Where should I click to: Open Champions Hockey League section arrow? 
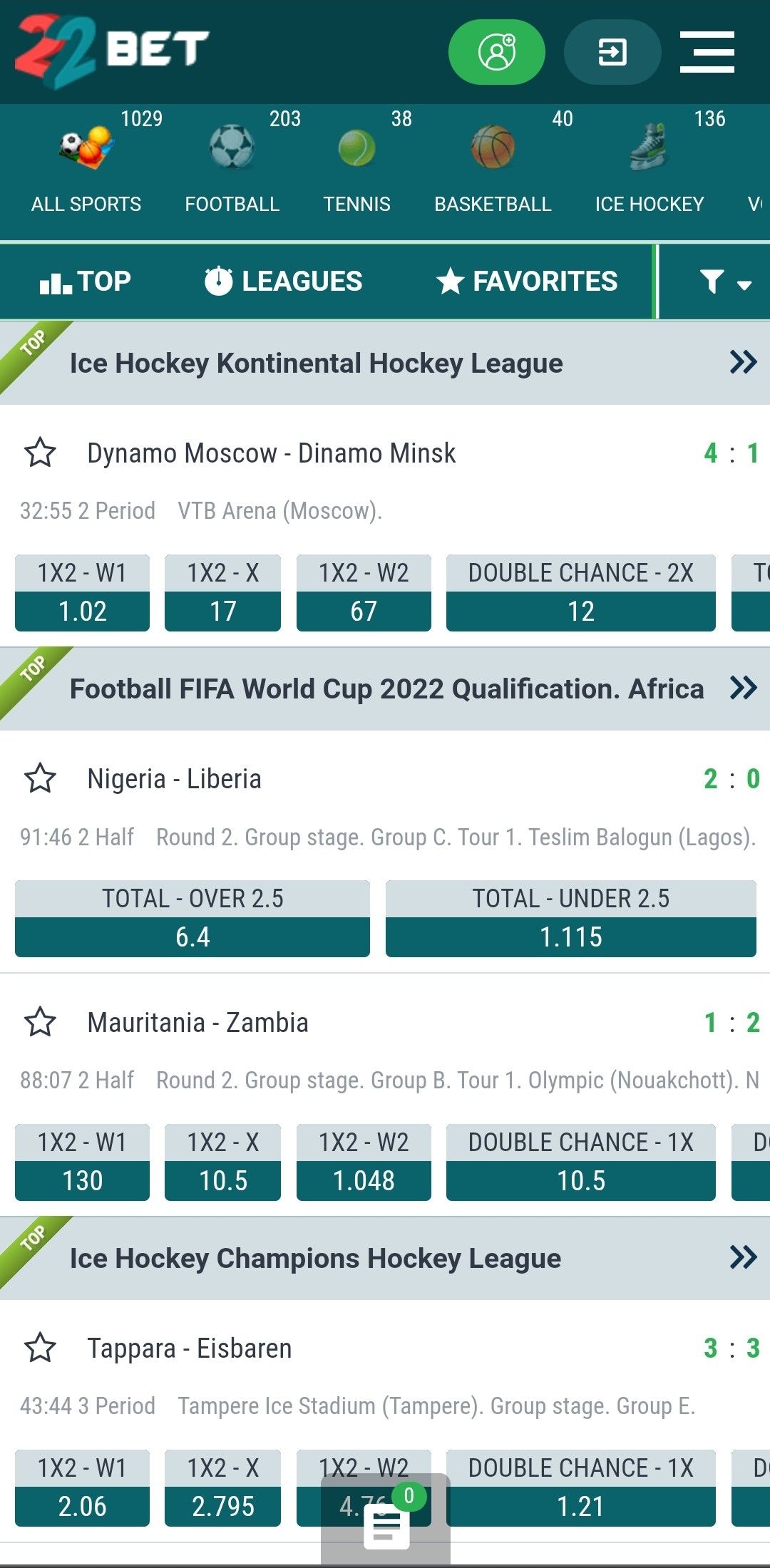click(x=743, y=1257)
